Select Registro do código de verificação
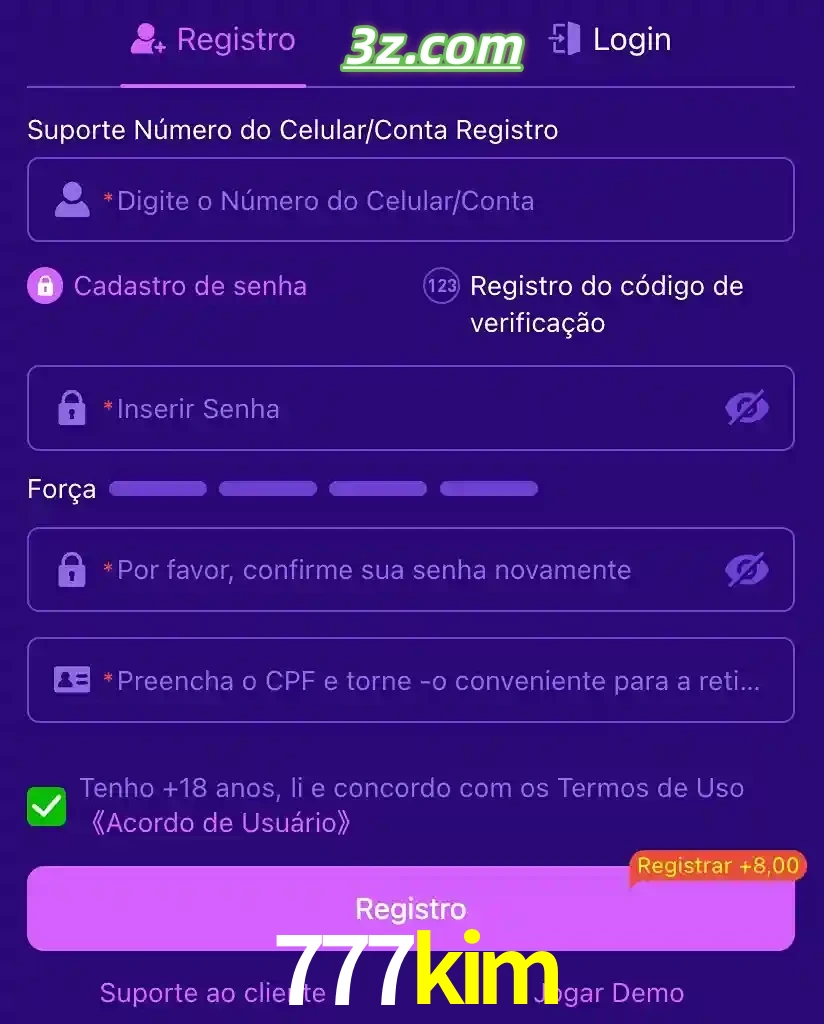This screenshot has width=824, height=1024. [583, 303]
